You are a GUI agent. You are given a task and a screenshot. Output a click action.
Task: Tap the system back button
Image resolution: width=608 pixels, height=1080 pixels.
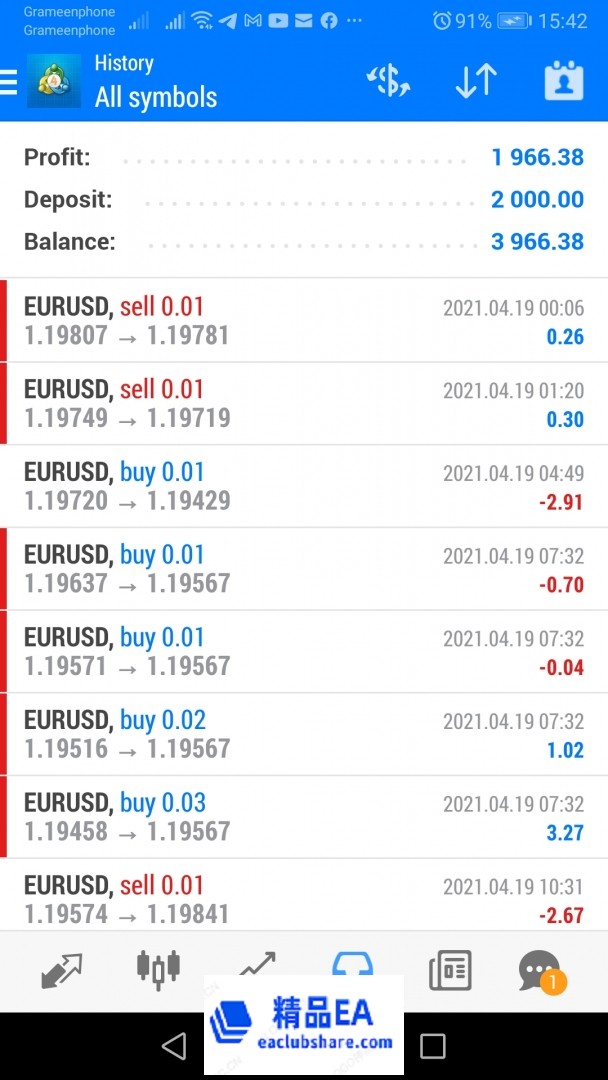[x=174, y=1046]
